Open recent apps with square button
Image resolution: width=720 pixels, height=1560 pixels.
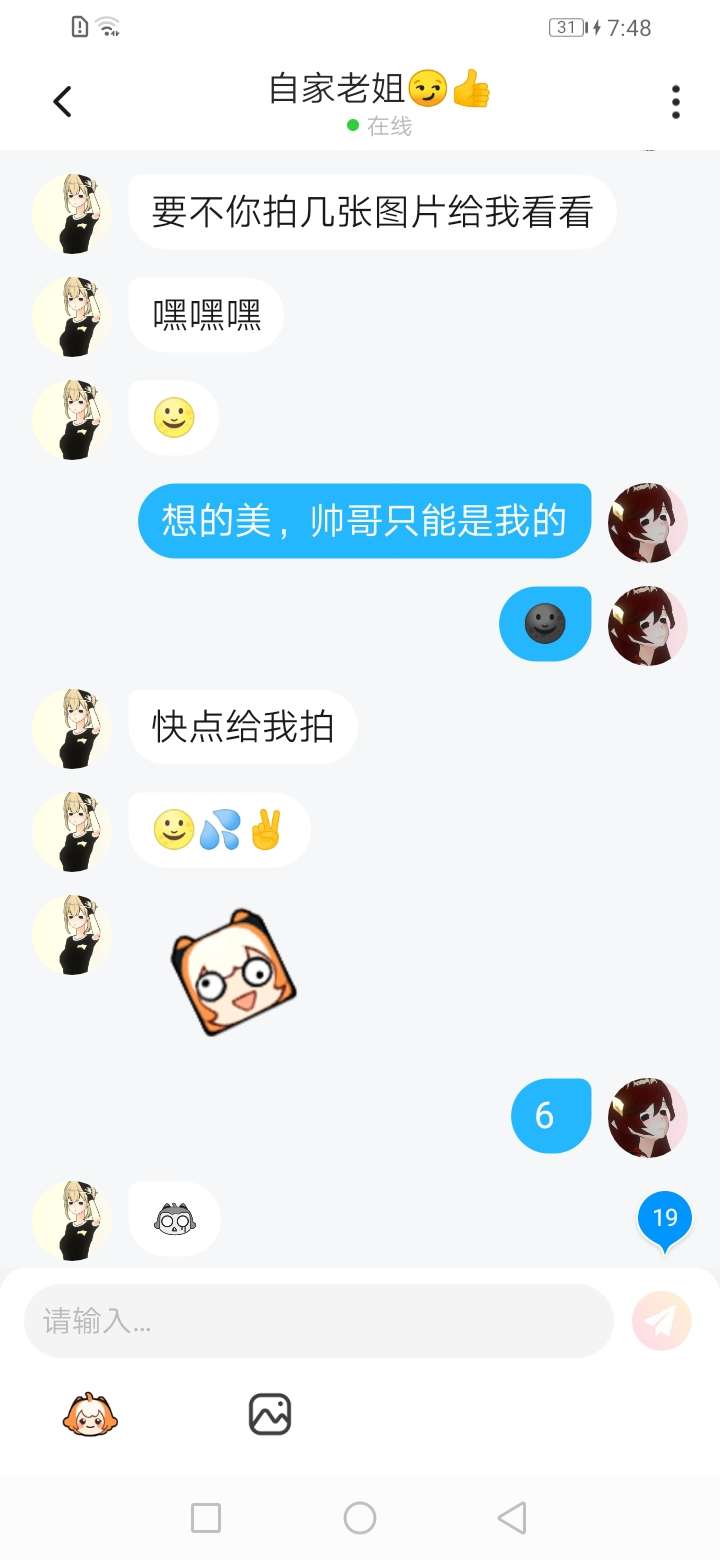click(206, 1518)
